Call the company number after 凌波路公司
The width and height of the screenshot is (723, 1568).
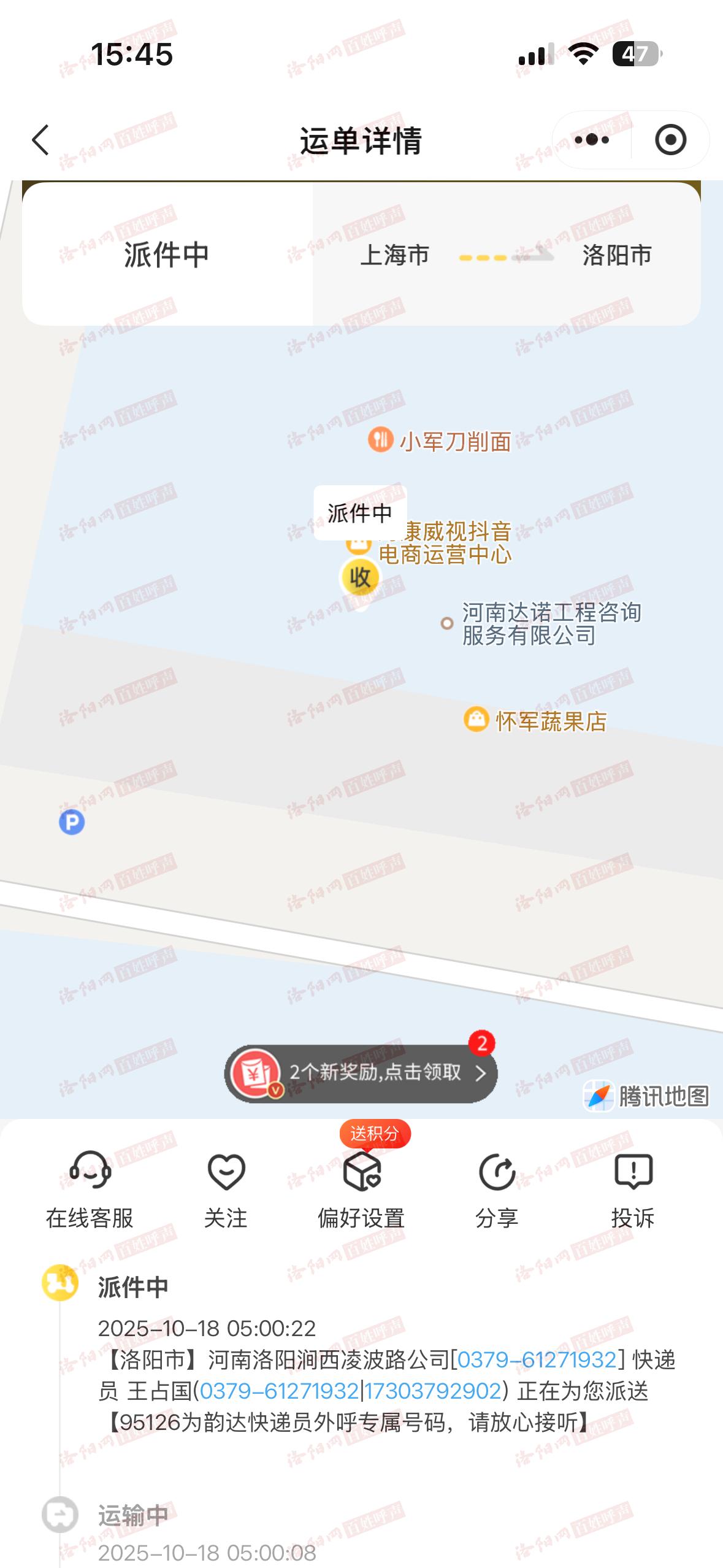coord(537,1360)
